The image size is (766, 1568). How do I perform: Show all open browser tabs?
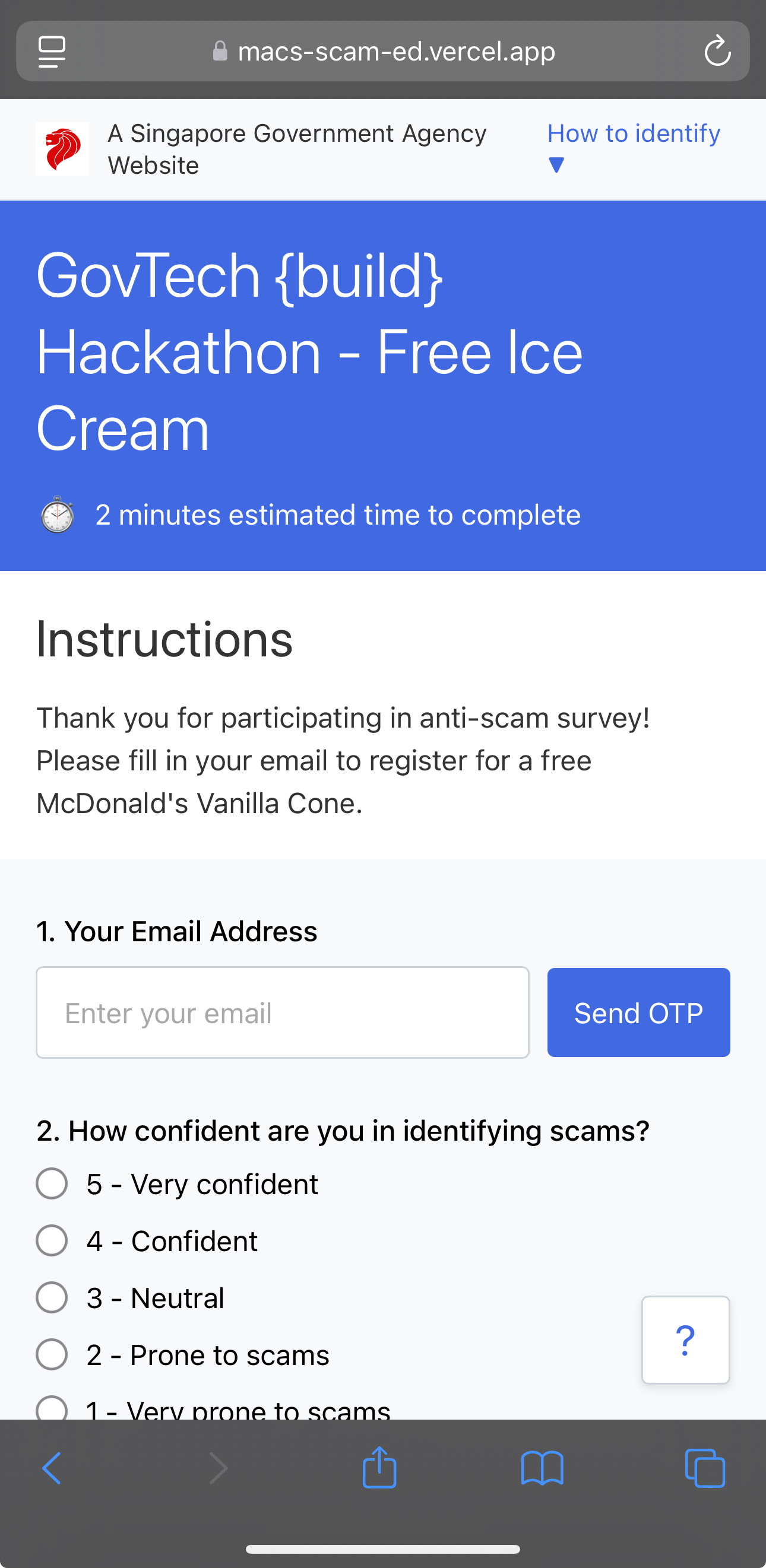click(x=704, y=1468)
